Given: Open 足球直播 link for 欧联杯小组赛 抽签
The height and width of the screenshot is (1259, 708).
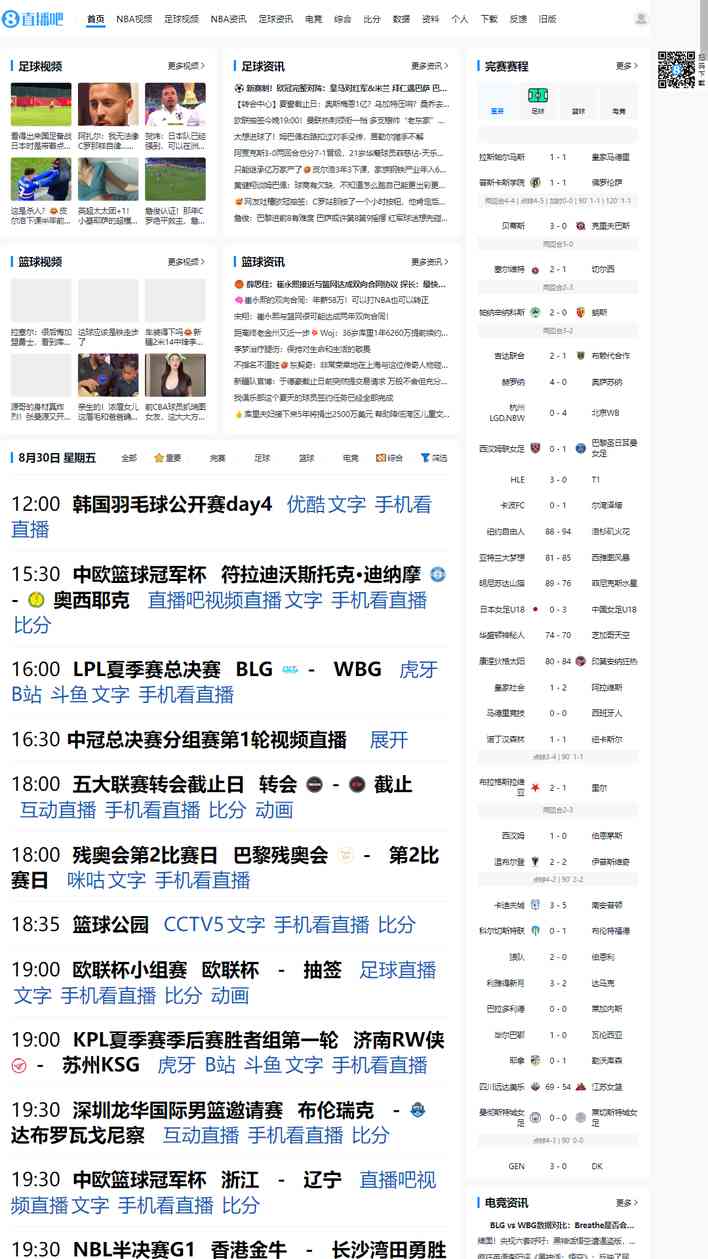Looking at the screenshot, I should (397, 970).
